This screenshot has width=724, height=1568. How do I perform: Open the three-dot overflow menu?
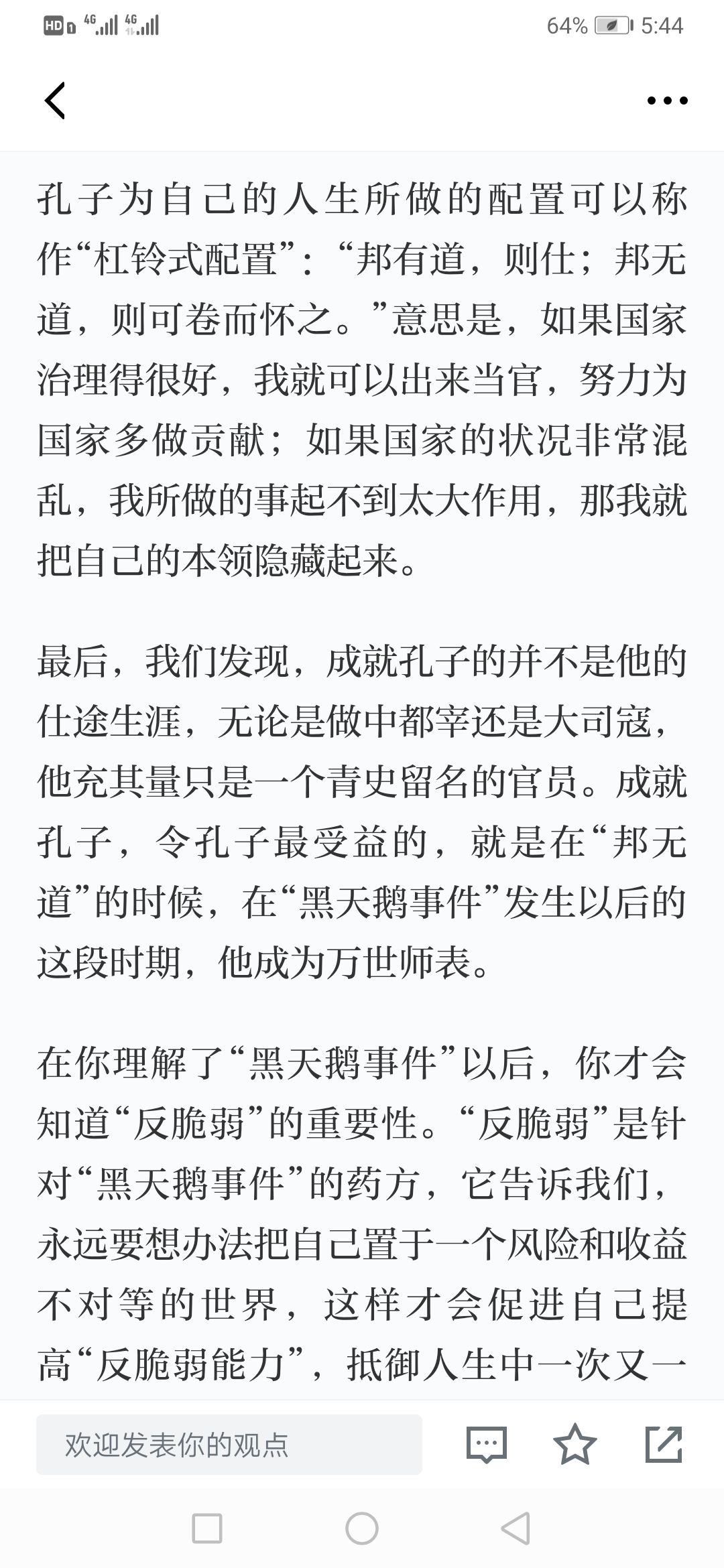tap(667, 101)
